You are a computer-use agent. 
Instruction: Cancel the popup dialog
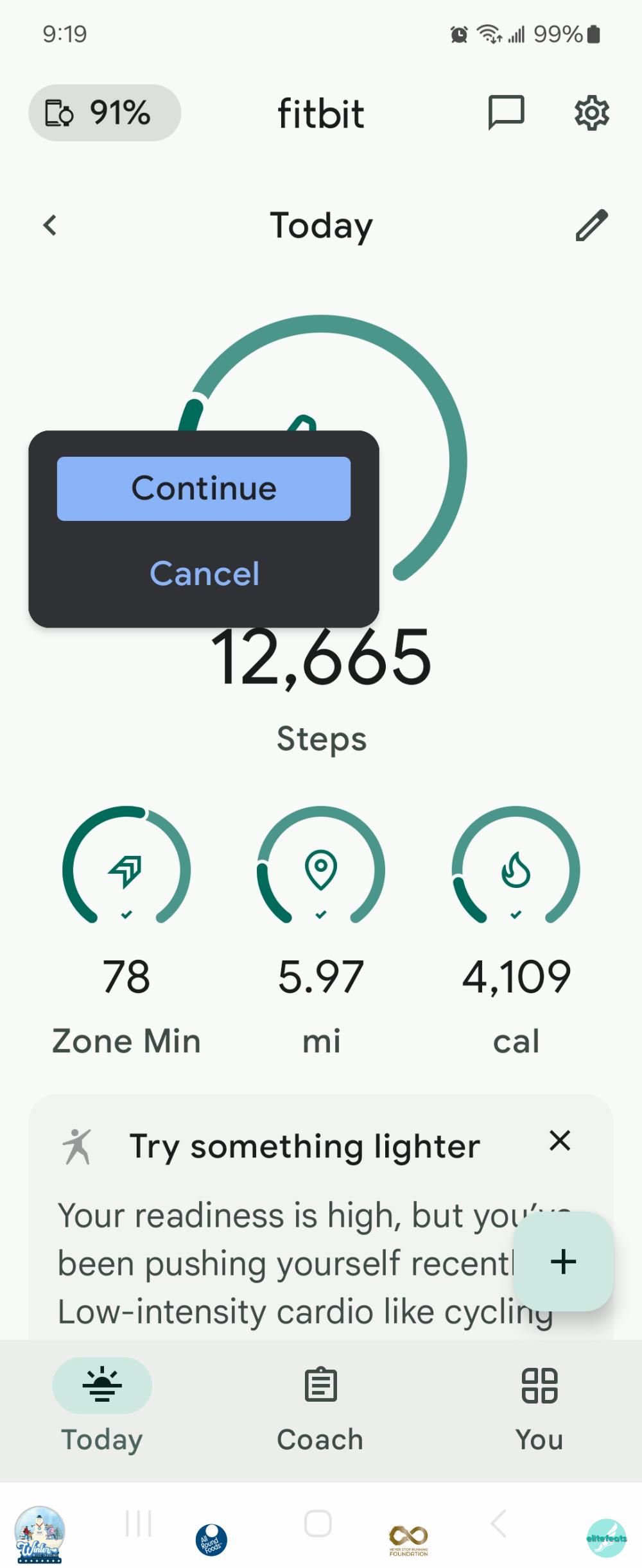[x=204, y=573]
